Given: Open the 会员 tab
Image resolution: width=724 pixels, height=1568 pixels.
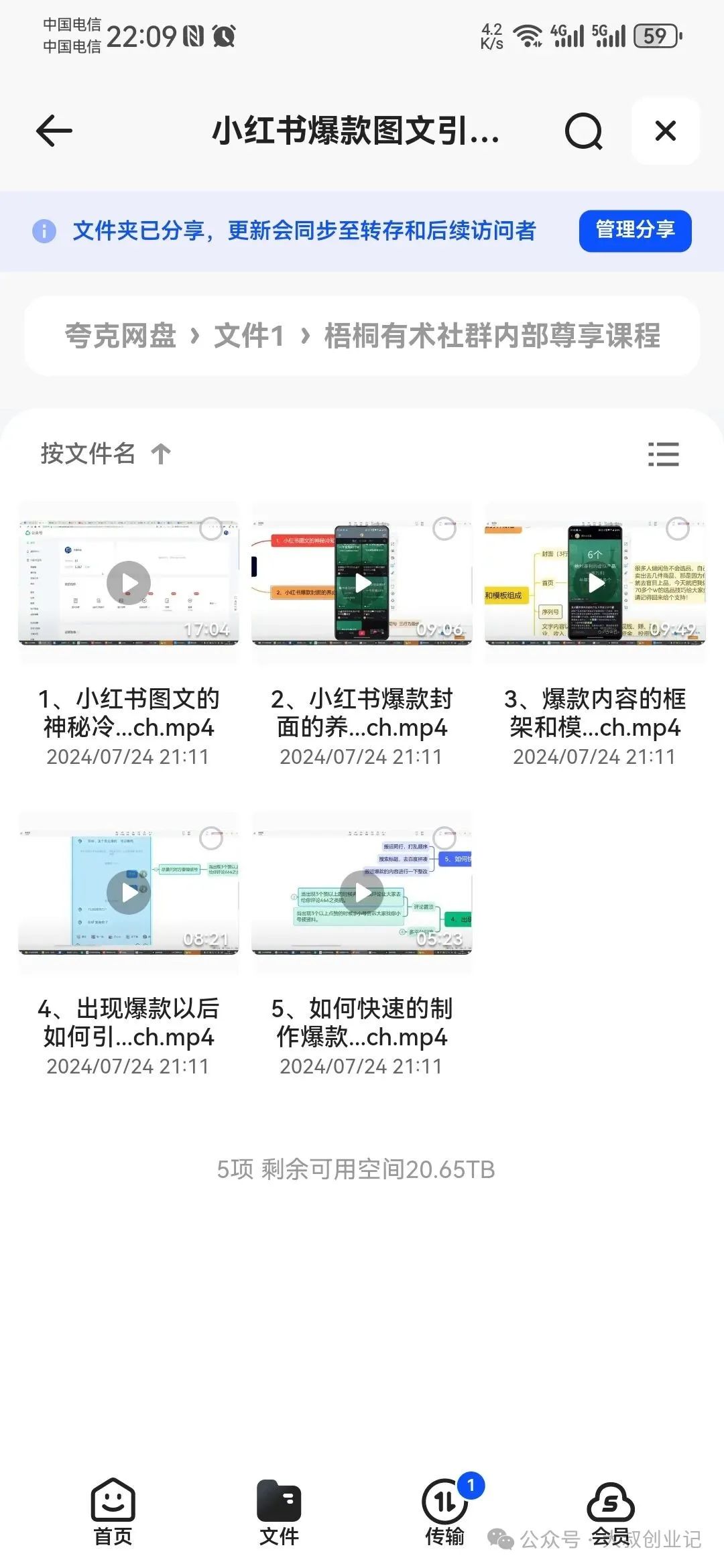Looking at the screenshot, I should pyautogui.click(x=610, y=1511).
